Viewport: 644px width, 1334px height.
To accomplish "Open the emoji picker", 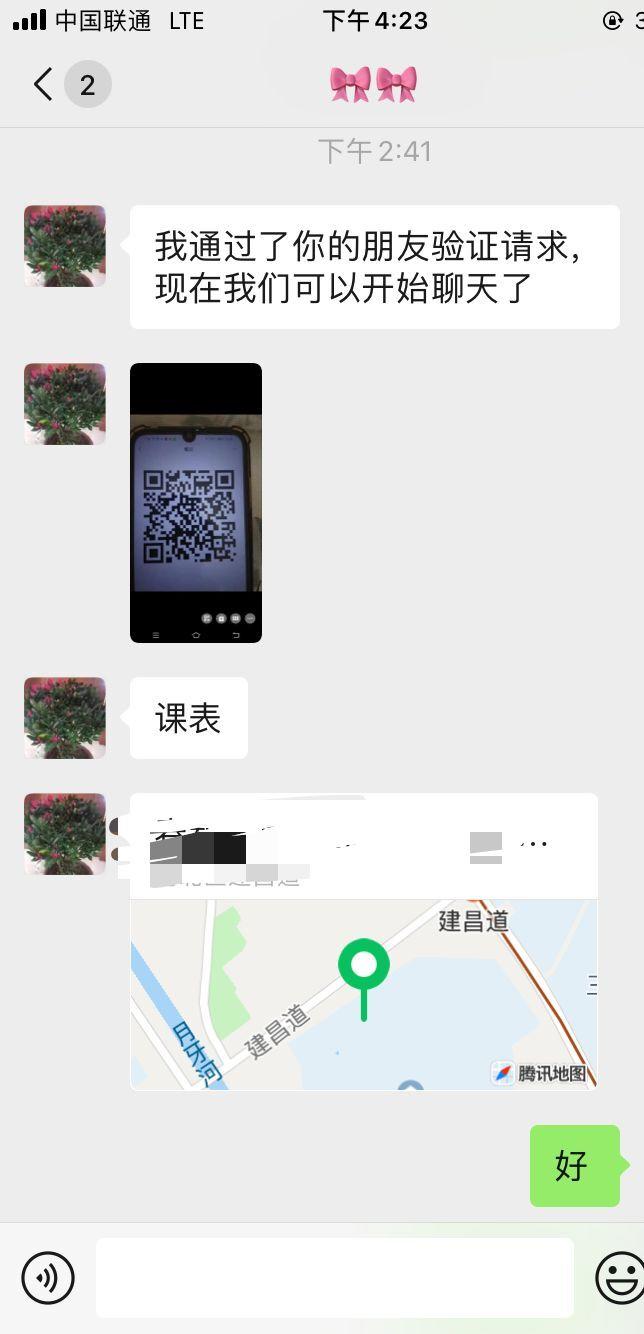I will click(620, 1277).
